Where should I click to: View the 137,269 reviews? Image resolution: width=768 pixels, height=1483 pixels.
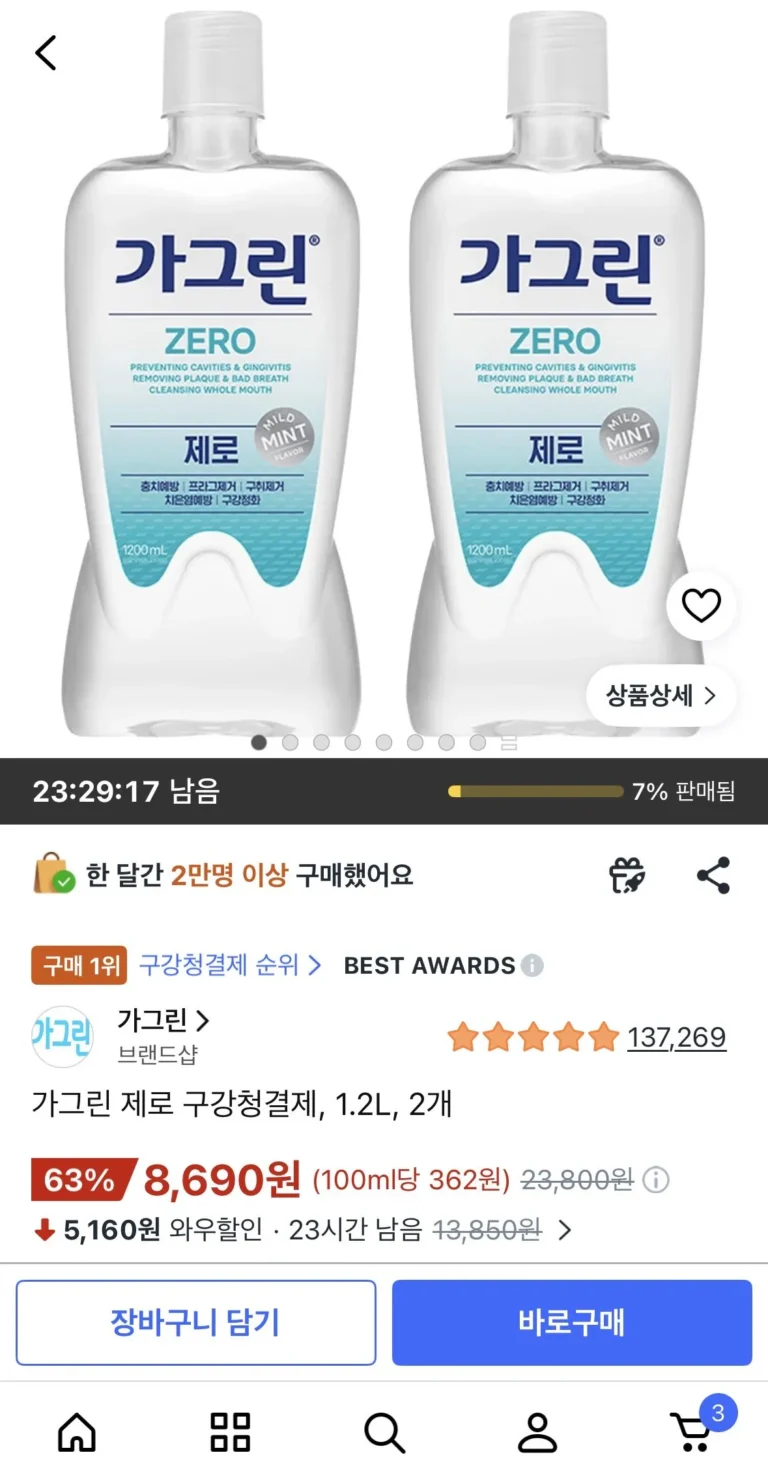click(x=676, y=1037)
